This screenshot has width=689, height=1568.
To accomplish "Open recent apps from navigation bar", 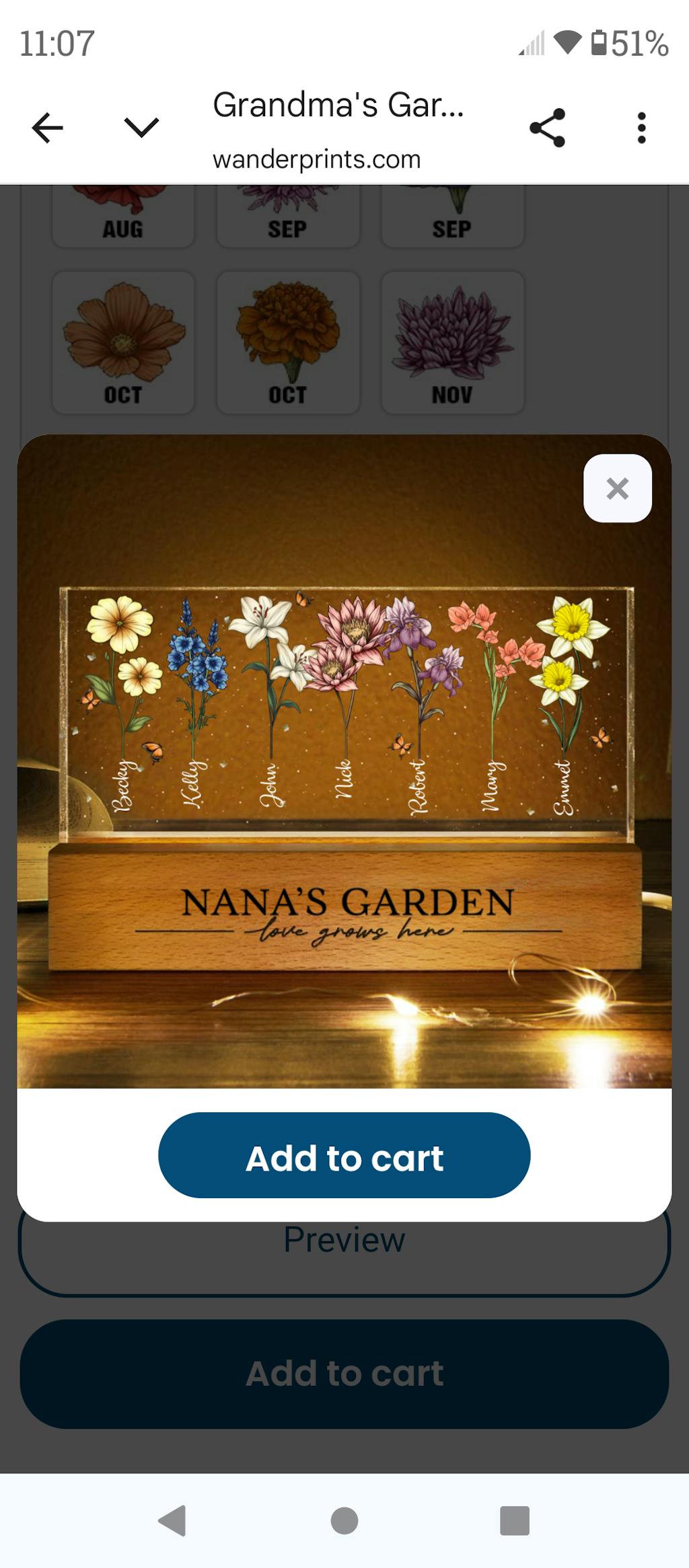I will coord(515,1520).
